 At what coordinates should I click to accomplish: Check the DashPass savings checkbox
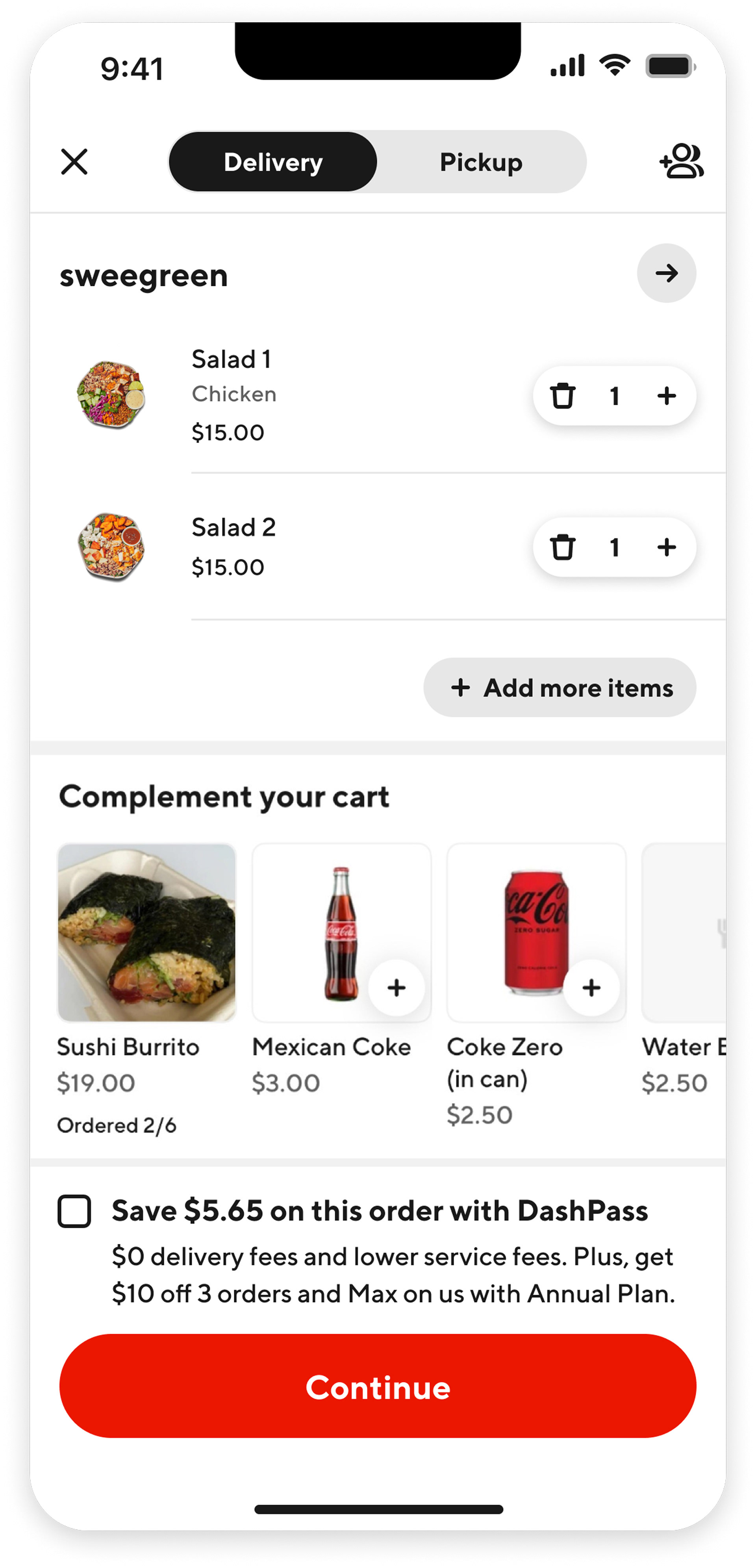coord(74,1211)
